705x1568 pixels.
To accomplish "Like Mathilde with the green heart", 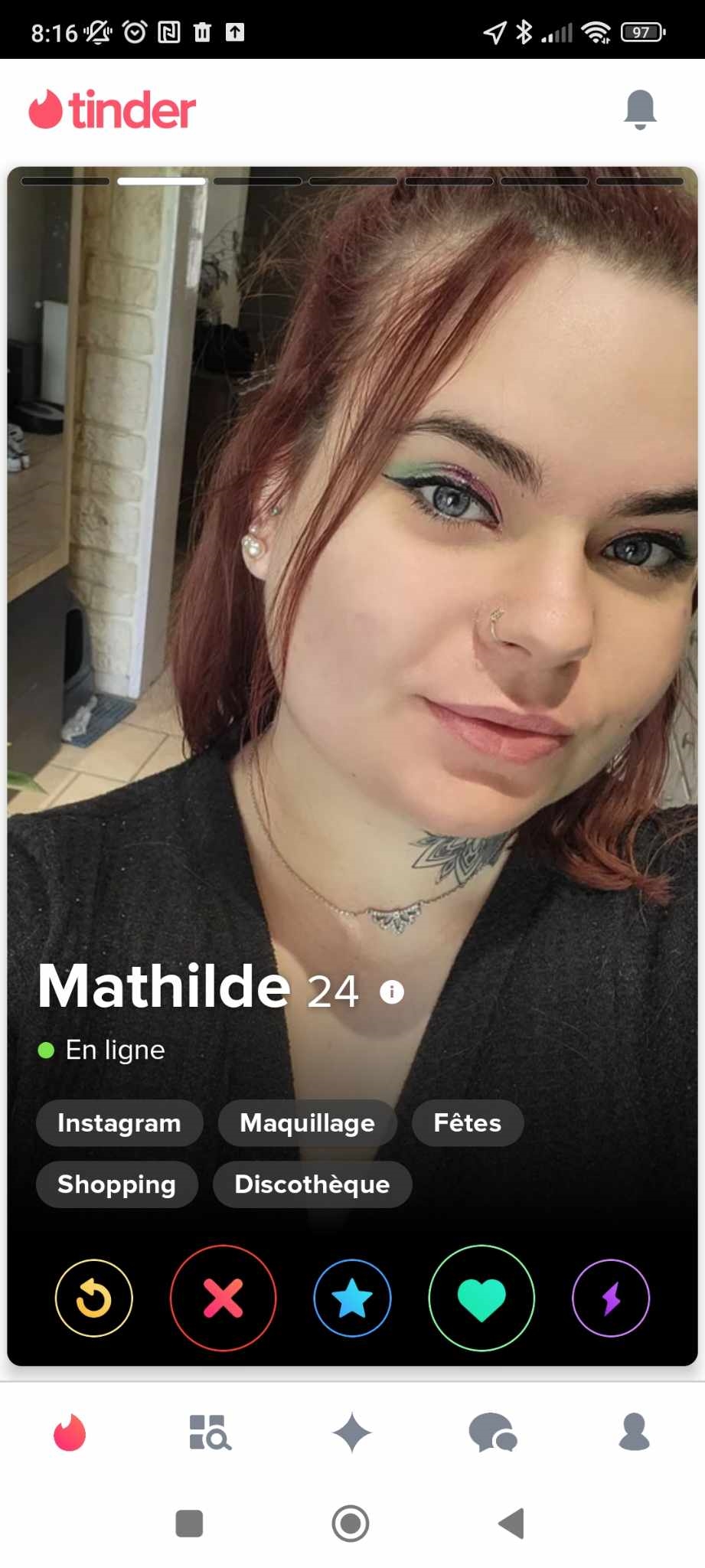I will click(481, 1298).
